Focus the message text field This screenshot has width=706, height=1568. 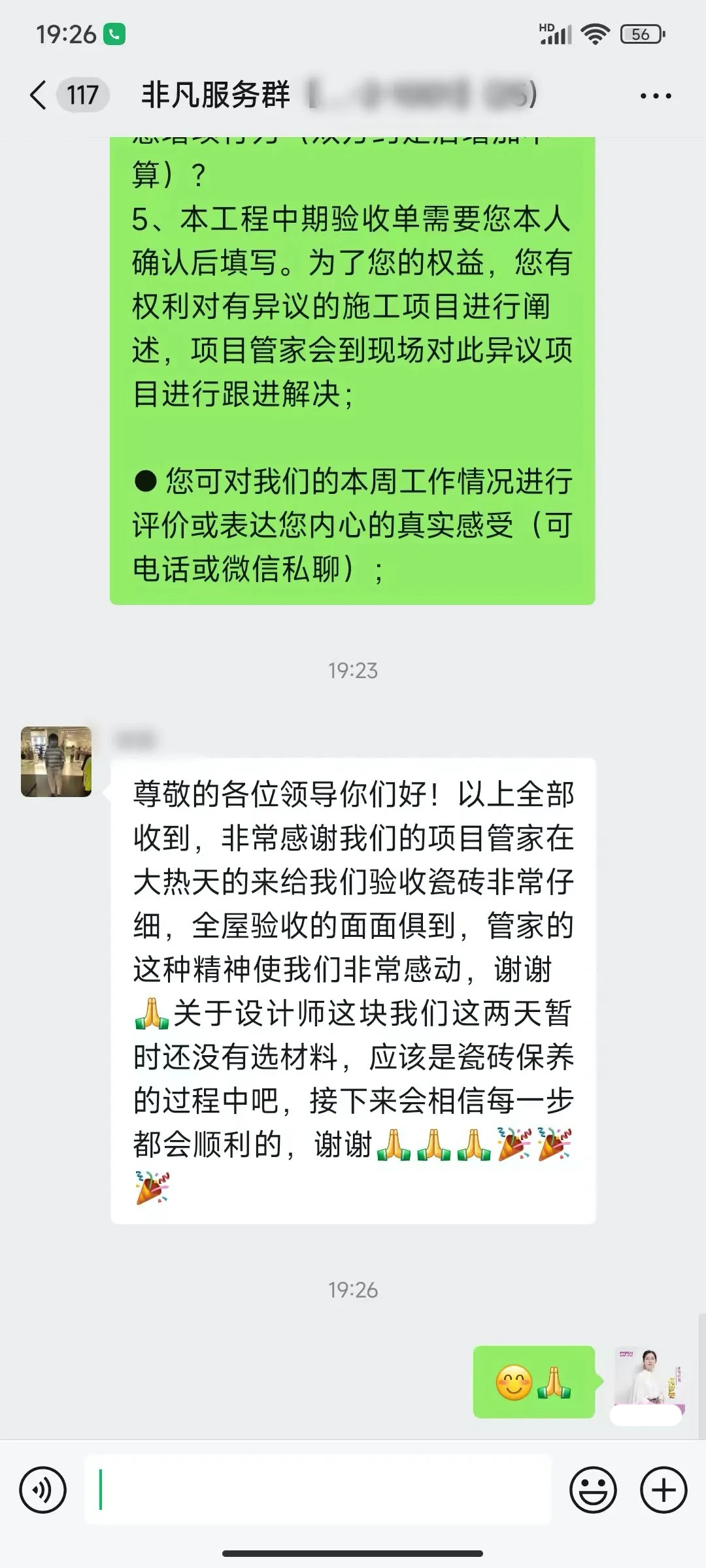pyautogui.click(x=318, y=1490)
